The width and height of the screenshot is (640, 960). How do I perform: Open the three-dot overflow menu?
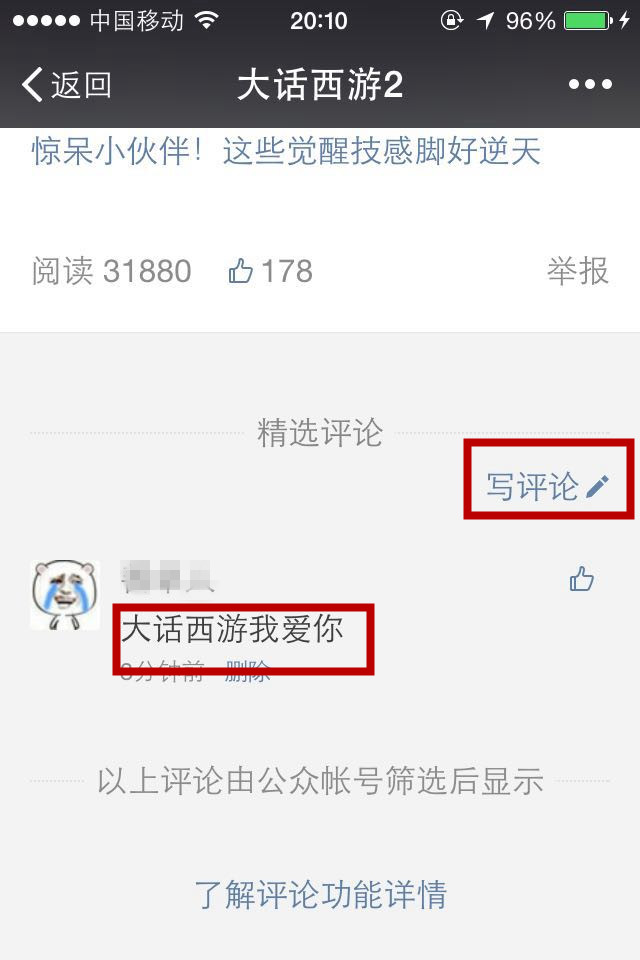pos(590,85)
